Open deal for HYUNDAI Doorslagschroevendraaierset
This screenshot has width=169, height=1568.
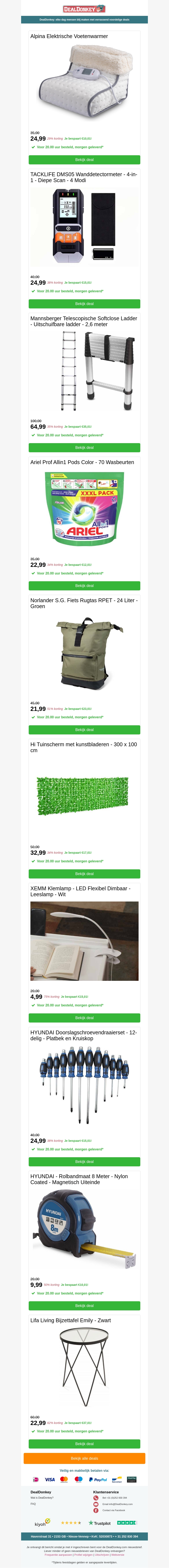pos(84,1161)
